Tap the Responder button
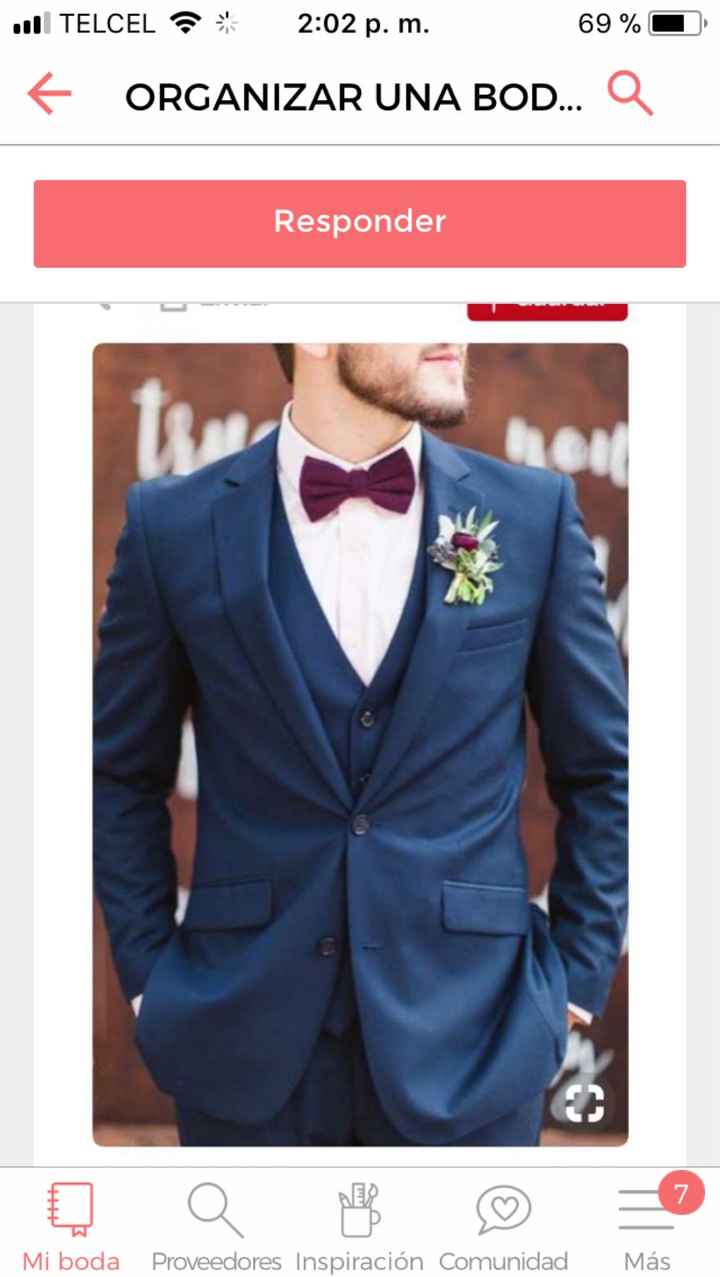720x1277 pixels. [360, 223]
